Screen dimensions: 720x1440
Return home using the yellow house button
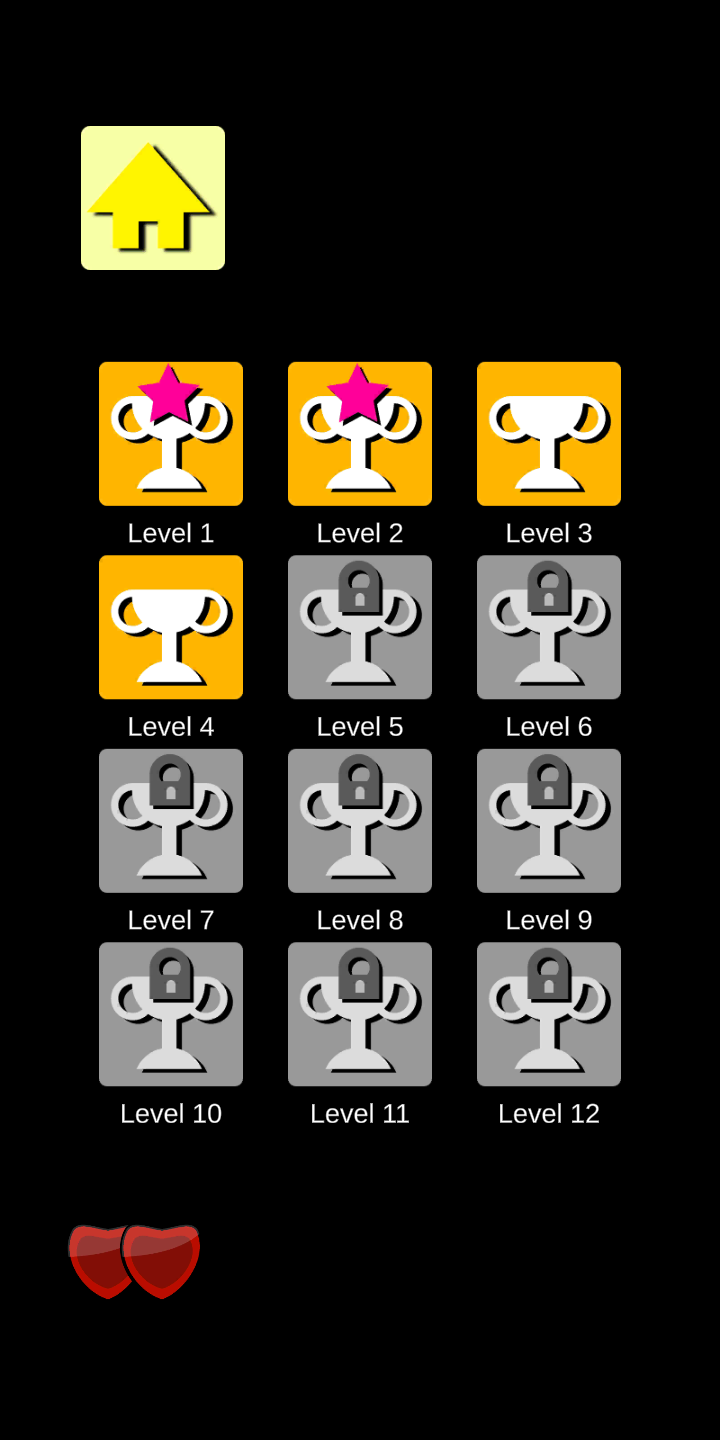coord(153,197)
